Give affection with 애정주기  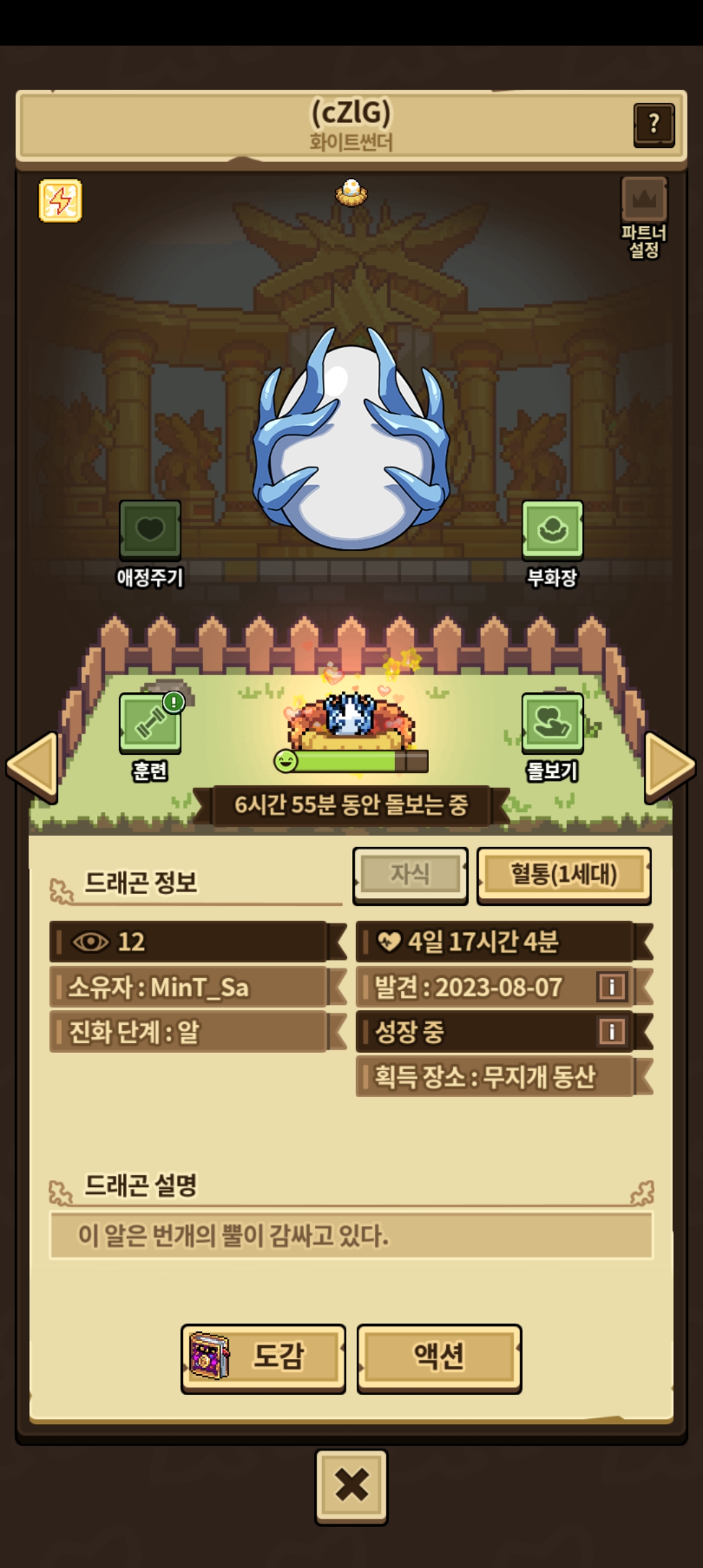150,530
